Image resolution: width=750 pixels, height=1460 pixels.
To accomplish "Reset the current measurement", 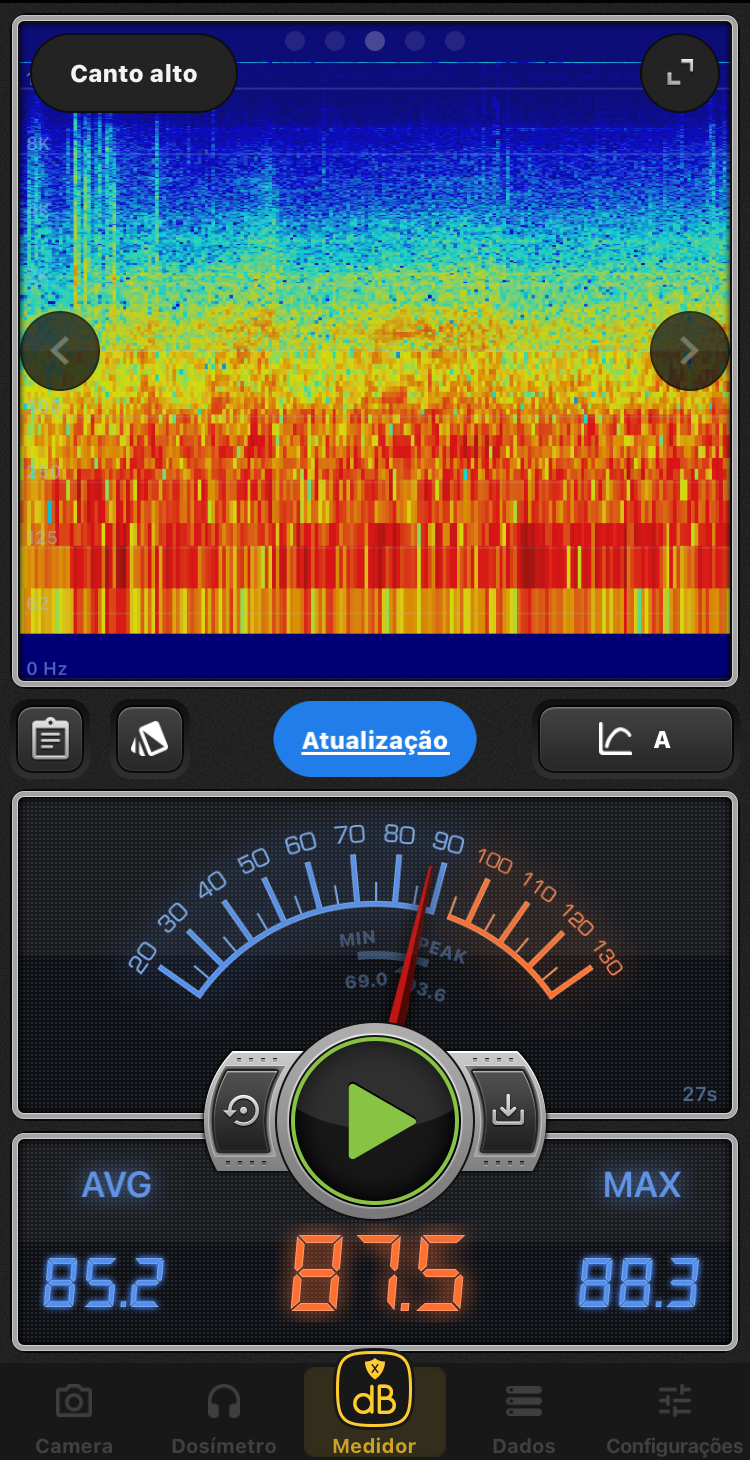I will [244, 1111].
